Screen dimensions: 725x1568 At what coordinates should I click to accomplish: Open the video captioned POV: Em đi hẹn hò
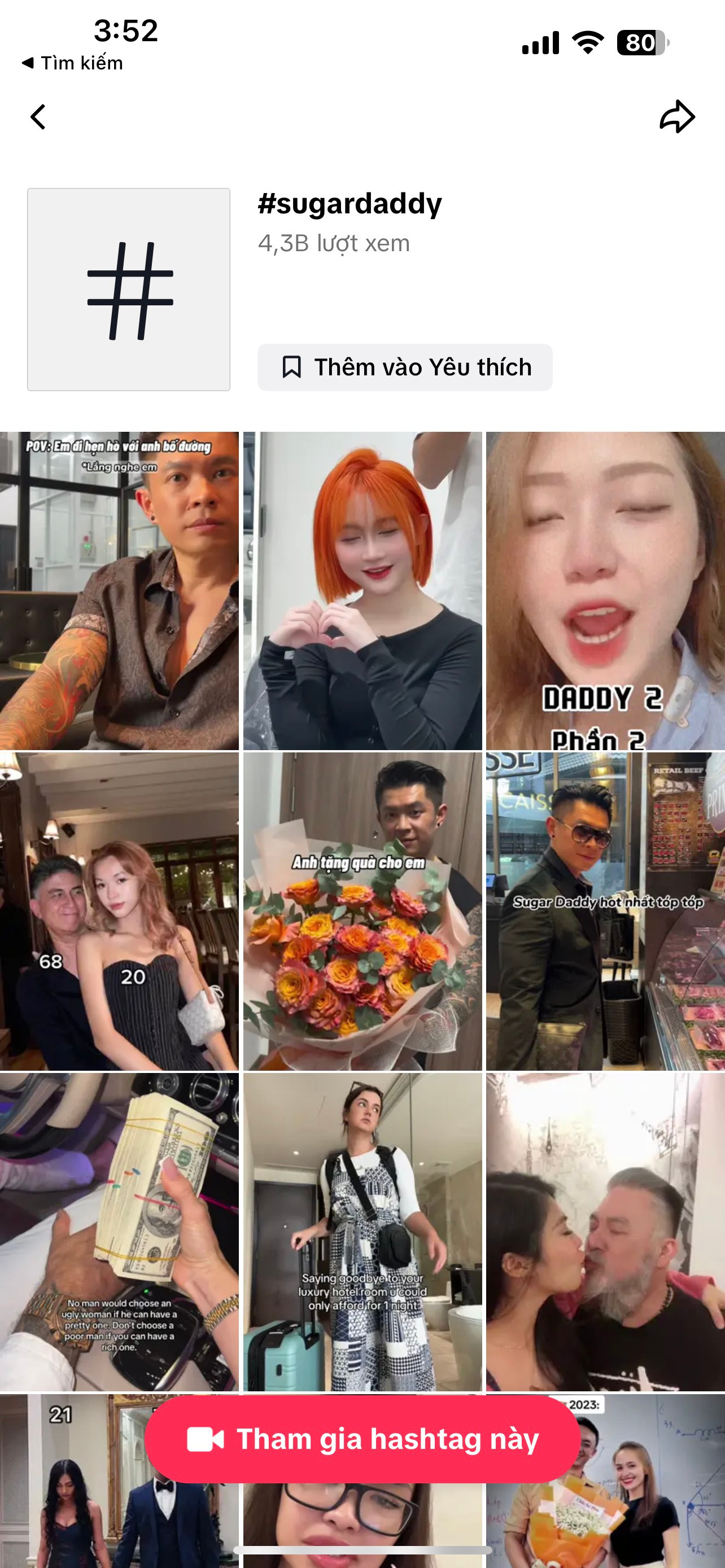[x=119, y=590]
